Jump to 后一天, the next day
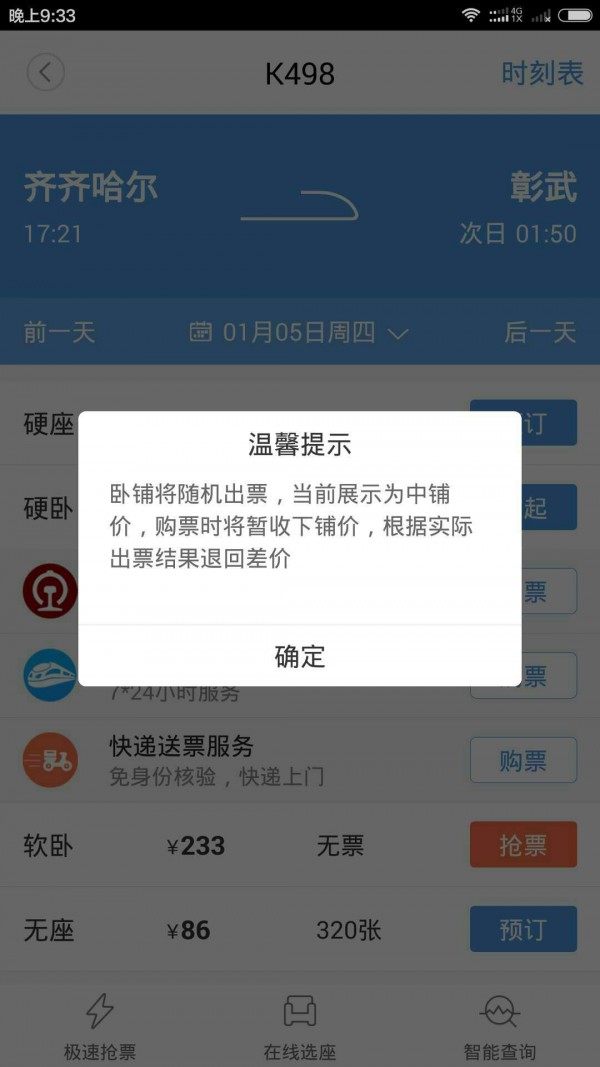Image resolution: width=600 pixels, height=1067 pixels. 540,333
